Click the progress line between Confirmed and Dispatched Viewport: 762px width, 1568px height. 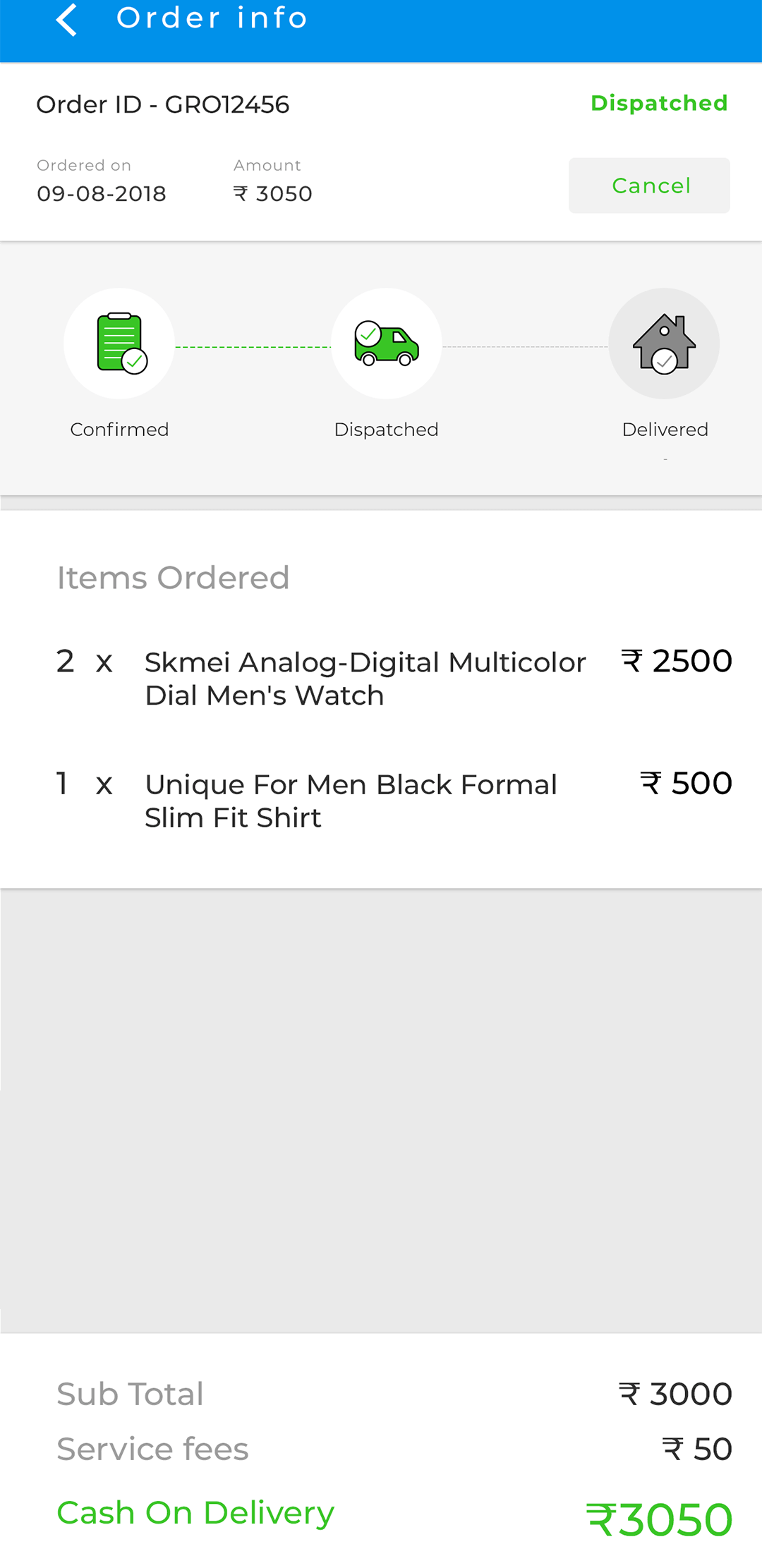point(253,346)
